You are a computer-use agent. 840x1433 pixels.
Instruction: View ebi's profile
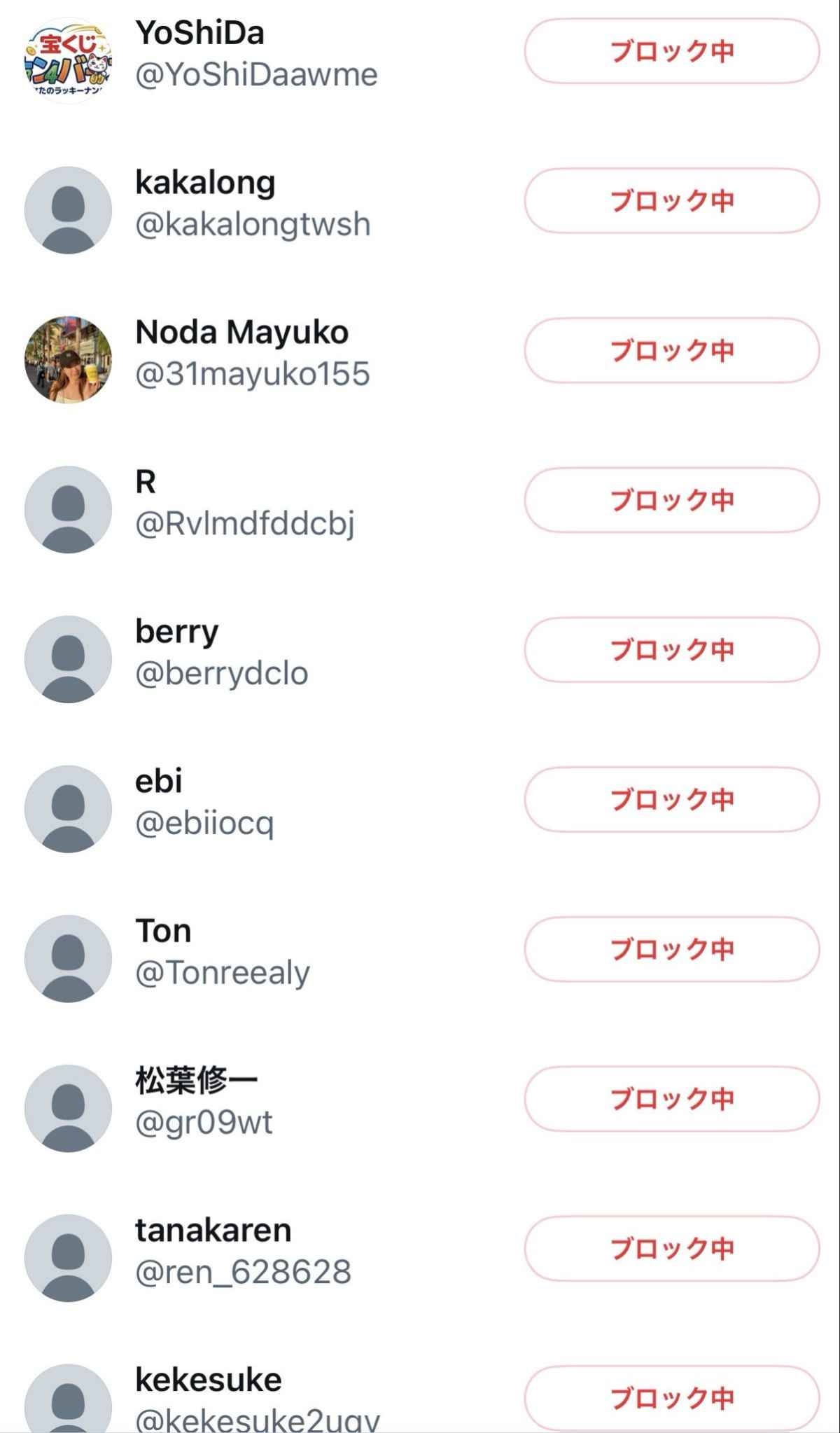204,802
